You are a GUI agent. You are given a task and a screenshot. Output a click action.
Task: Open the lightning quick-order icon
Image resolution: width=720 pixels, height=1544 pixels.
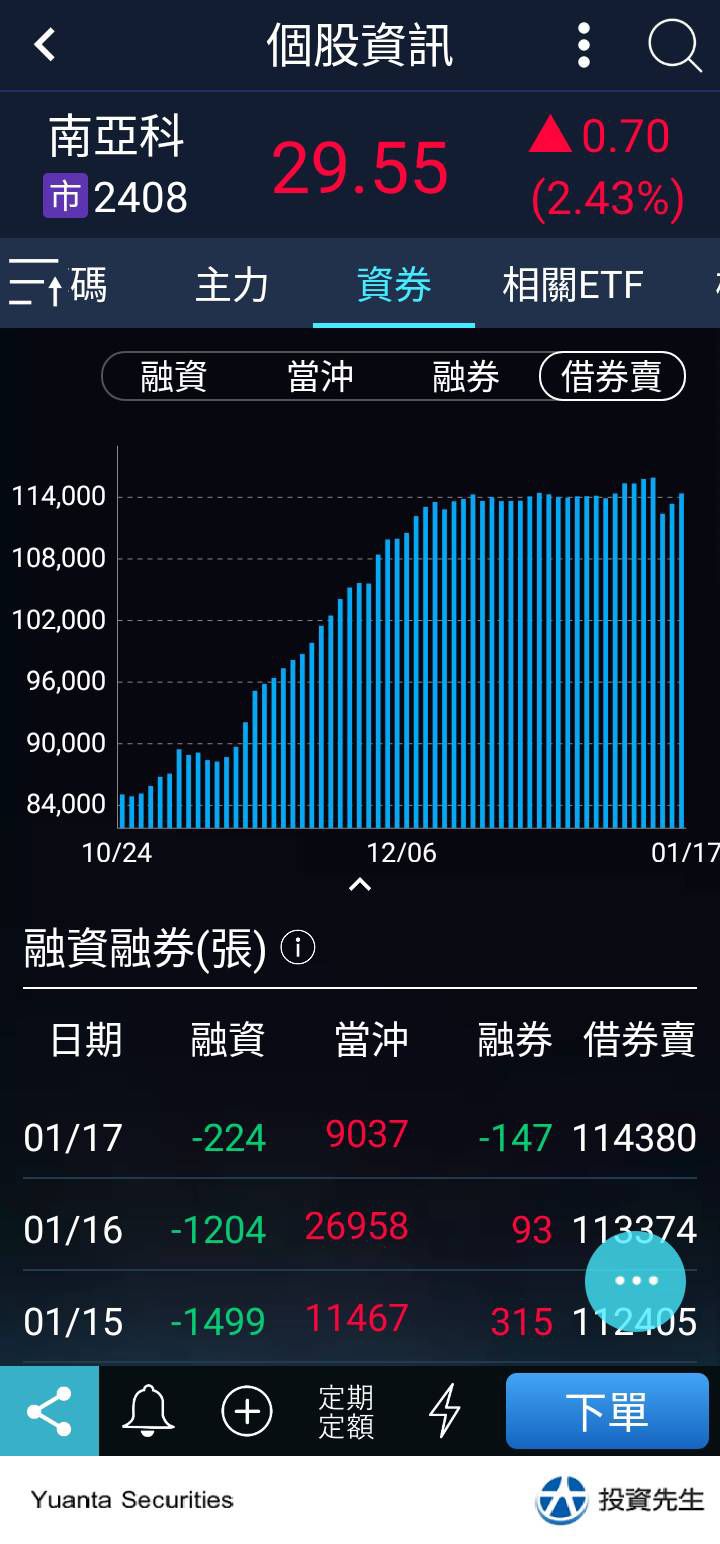444,1411
